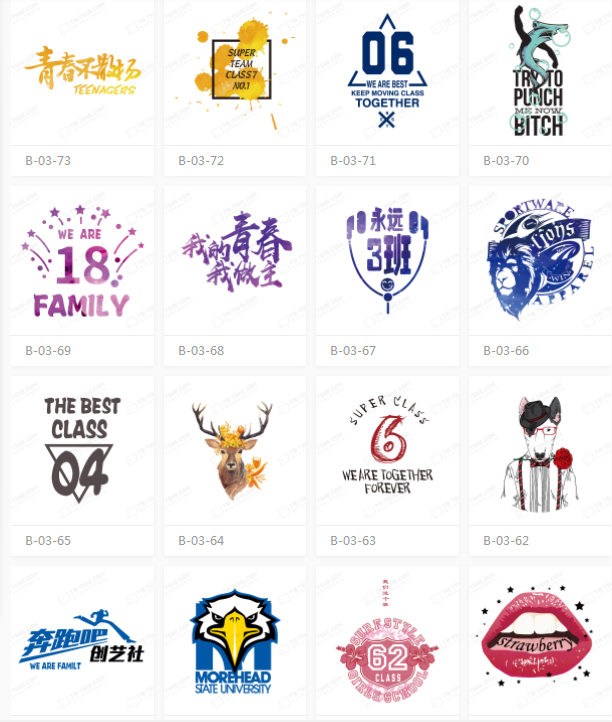Open Super Class 6 design B-03-63
Viewport: 612px width, 722px height.
pos(387,452)
